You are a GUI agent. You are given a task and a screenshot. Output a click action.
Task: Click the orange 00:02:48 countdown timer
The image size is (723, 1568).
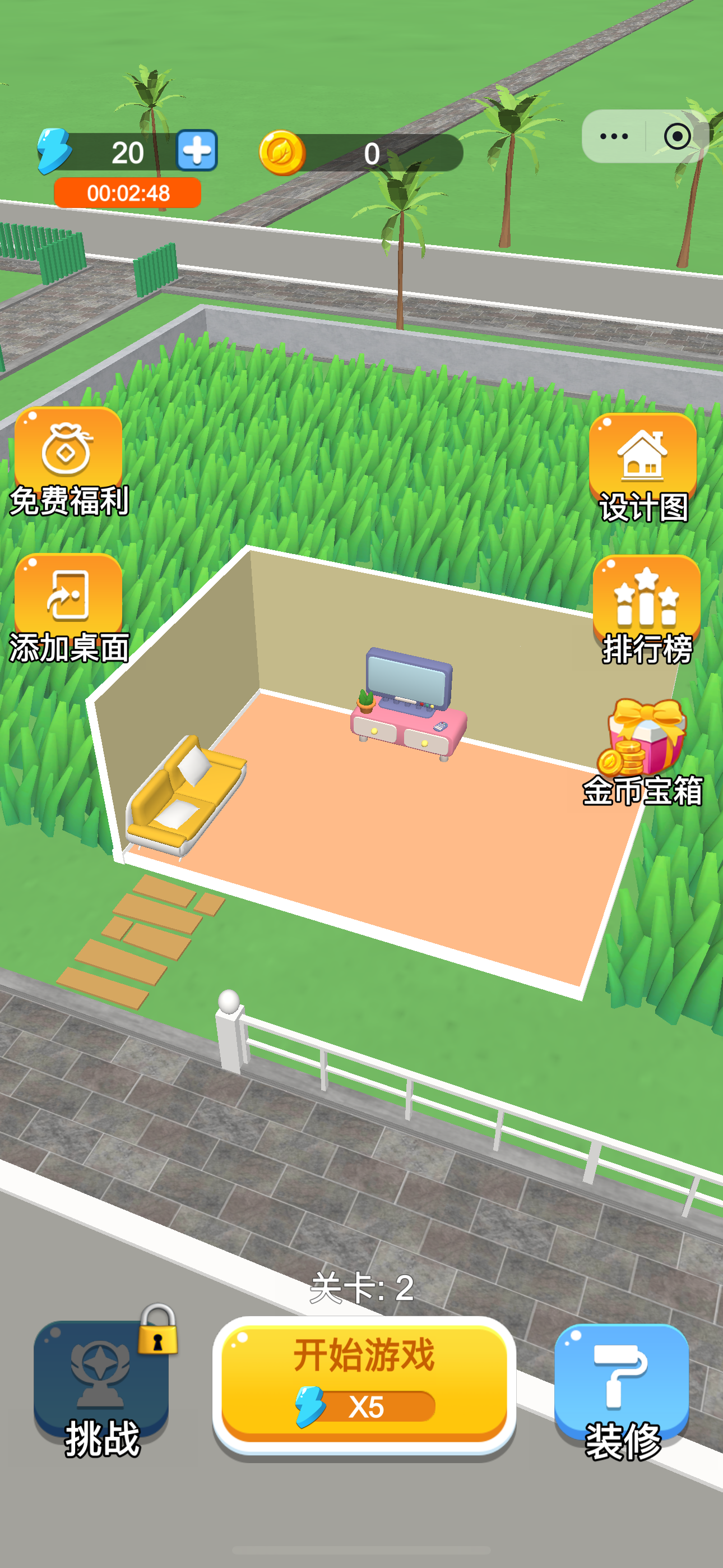(x=127, y=191)
